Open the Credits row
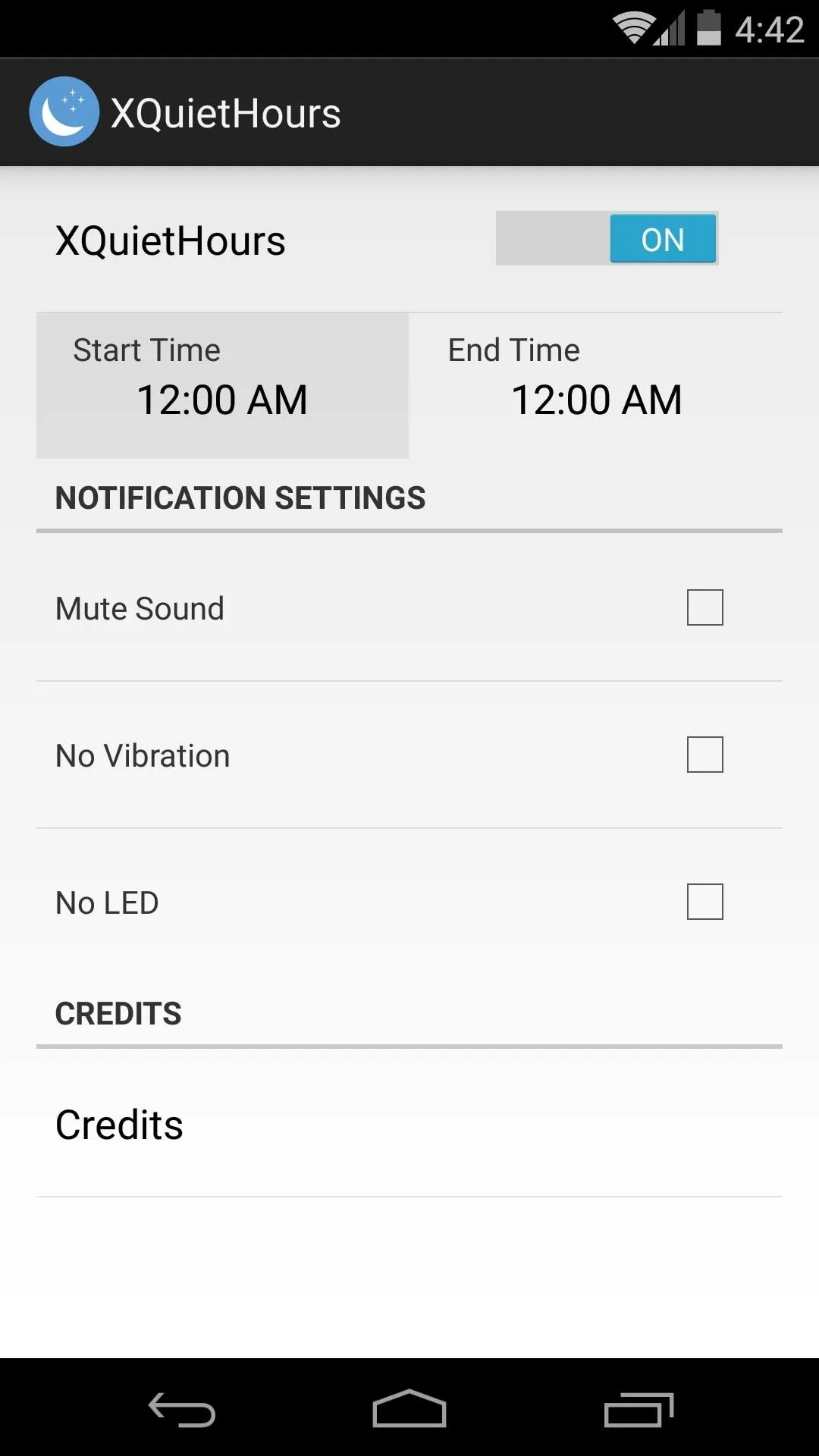This screenshot has height=1456, width=819. pyautogui.click(x=409, y=1124)
